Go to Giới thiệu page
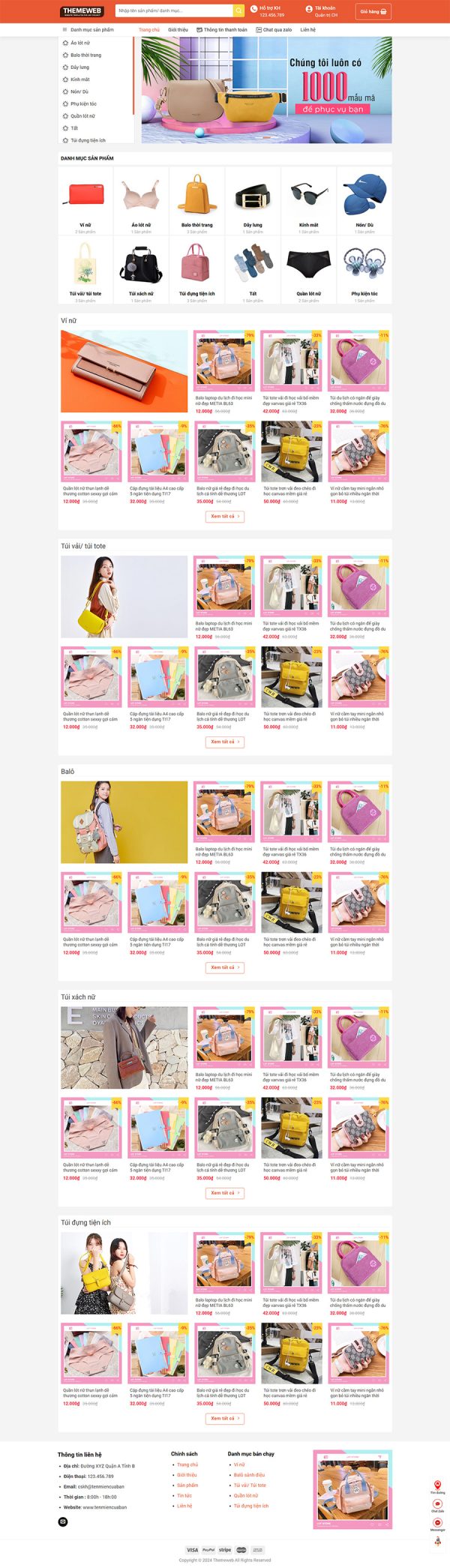Viewport: 450px width, 1568px height. click(x=178, y=30)
